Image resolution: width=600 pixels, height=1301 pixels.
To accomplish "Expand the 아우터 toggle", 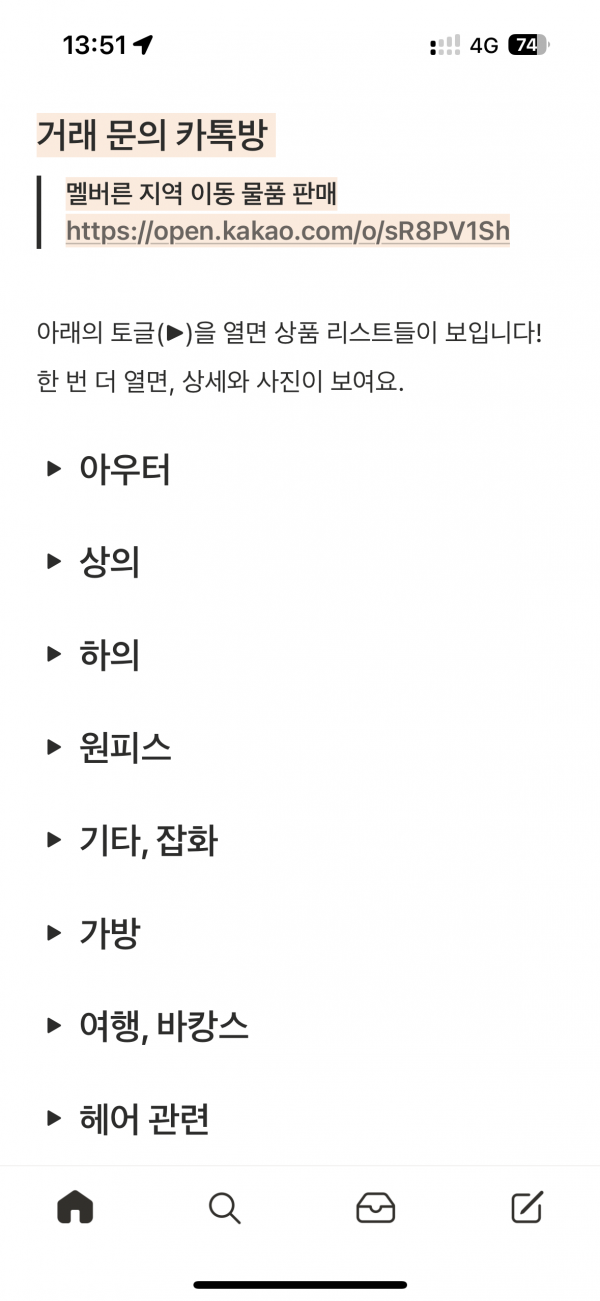I will click(54, 469).
